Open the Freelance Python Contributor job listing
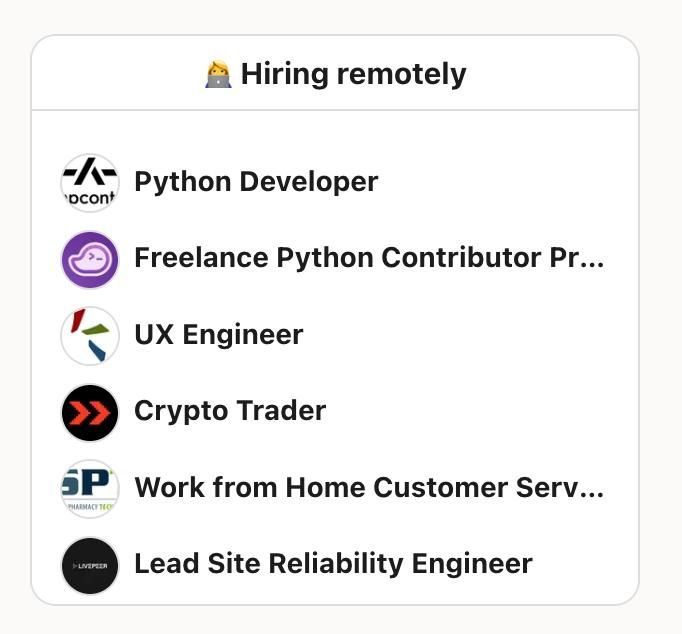The height and width of the screenshot is (634, 682). point(369,259)
